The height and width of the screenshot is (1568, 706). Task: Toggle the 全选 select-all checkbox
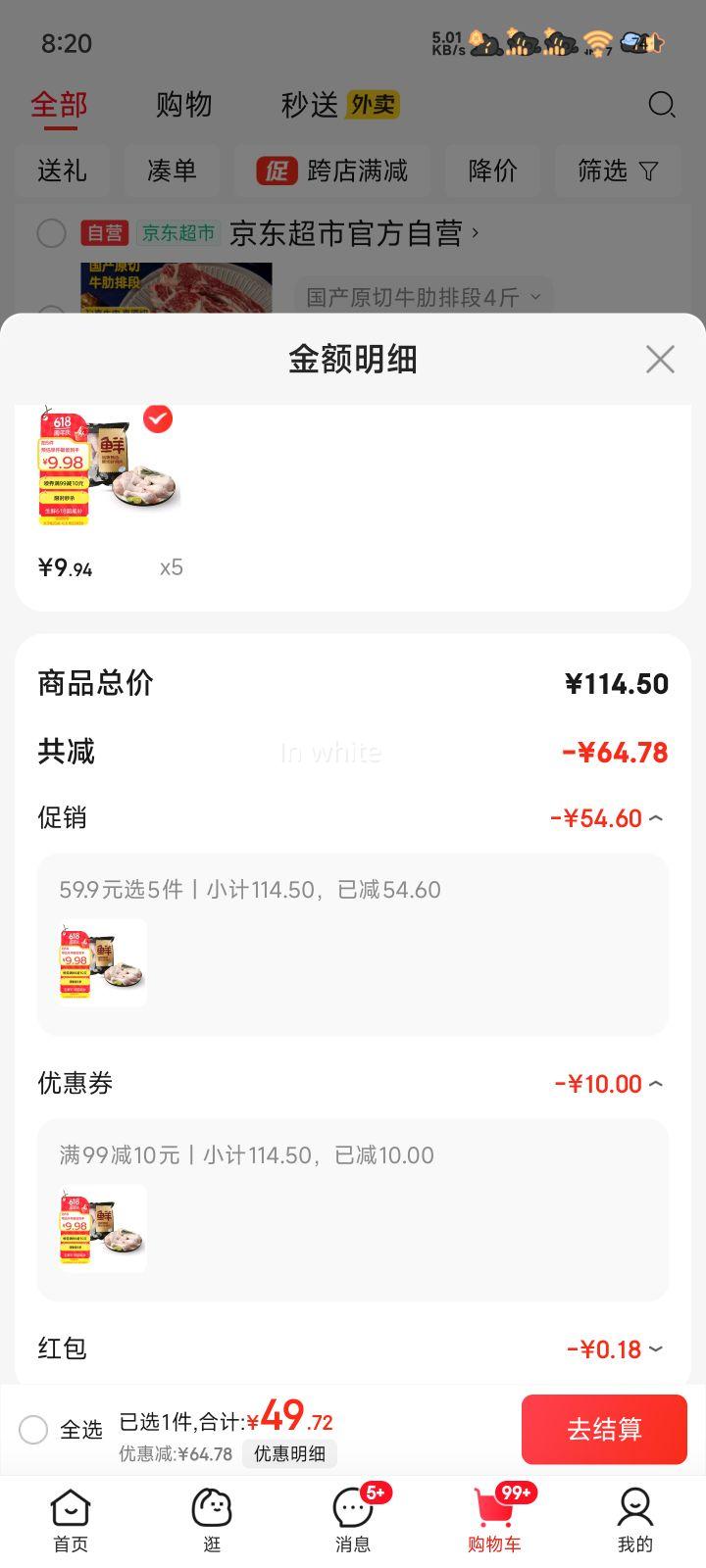(33, 1430)
